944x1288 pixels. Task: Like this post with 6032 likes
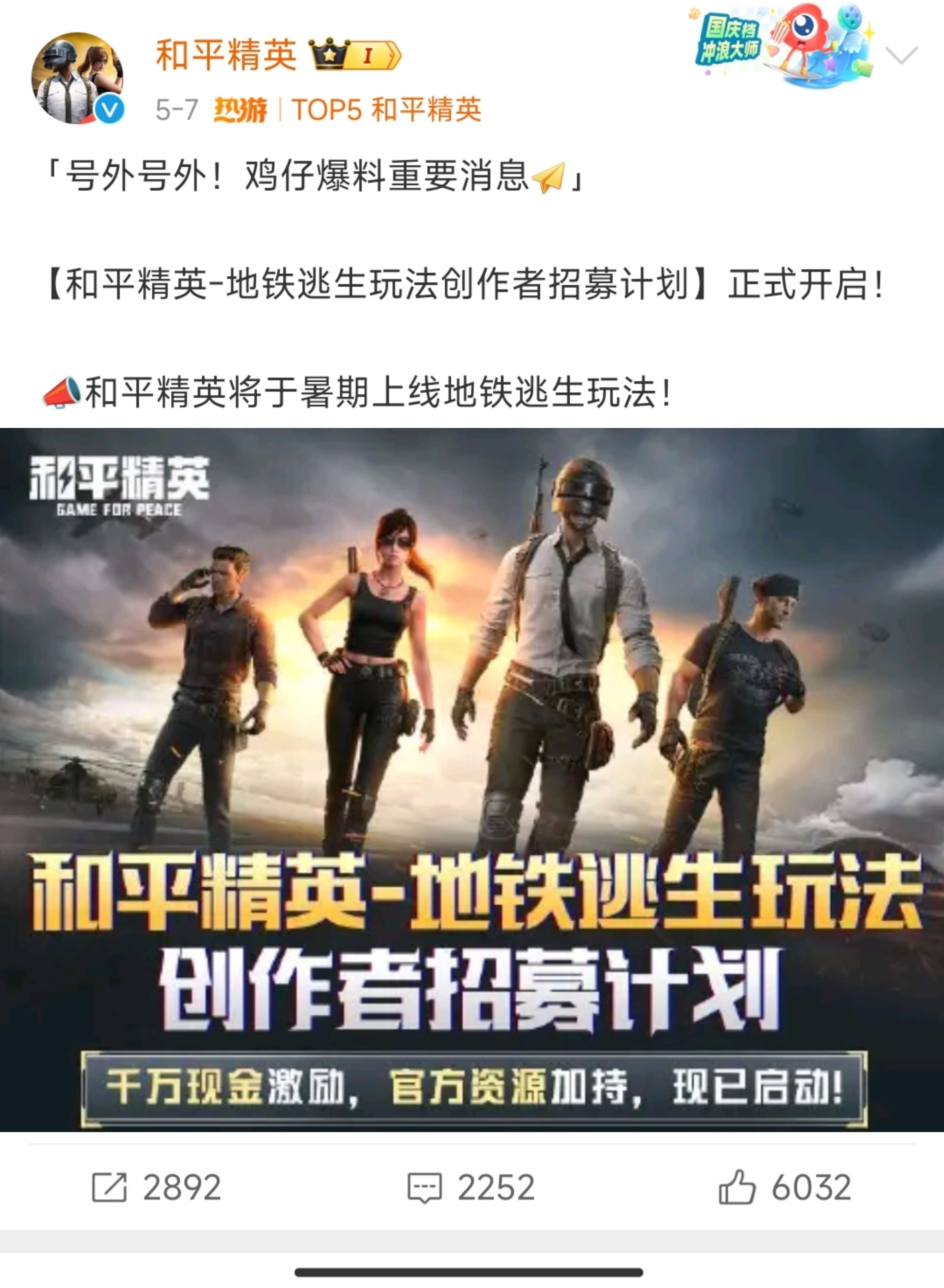[785, 1187]
